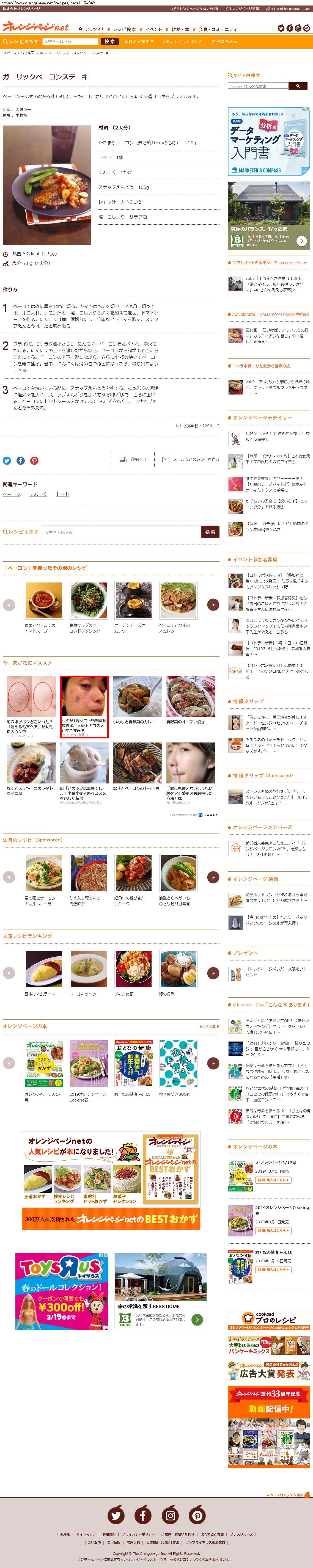313x1568 pixels.
Task: Open the プライバシーポリシー footer link
Action: [137, 1534]
